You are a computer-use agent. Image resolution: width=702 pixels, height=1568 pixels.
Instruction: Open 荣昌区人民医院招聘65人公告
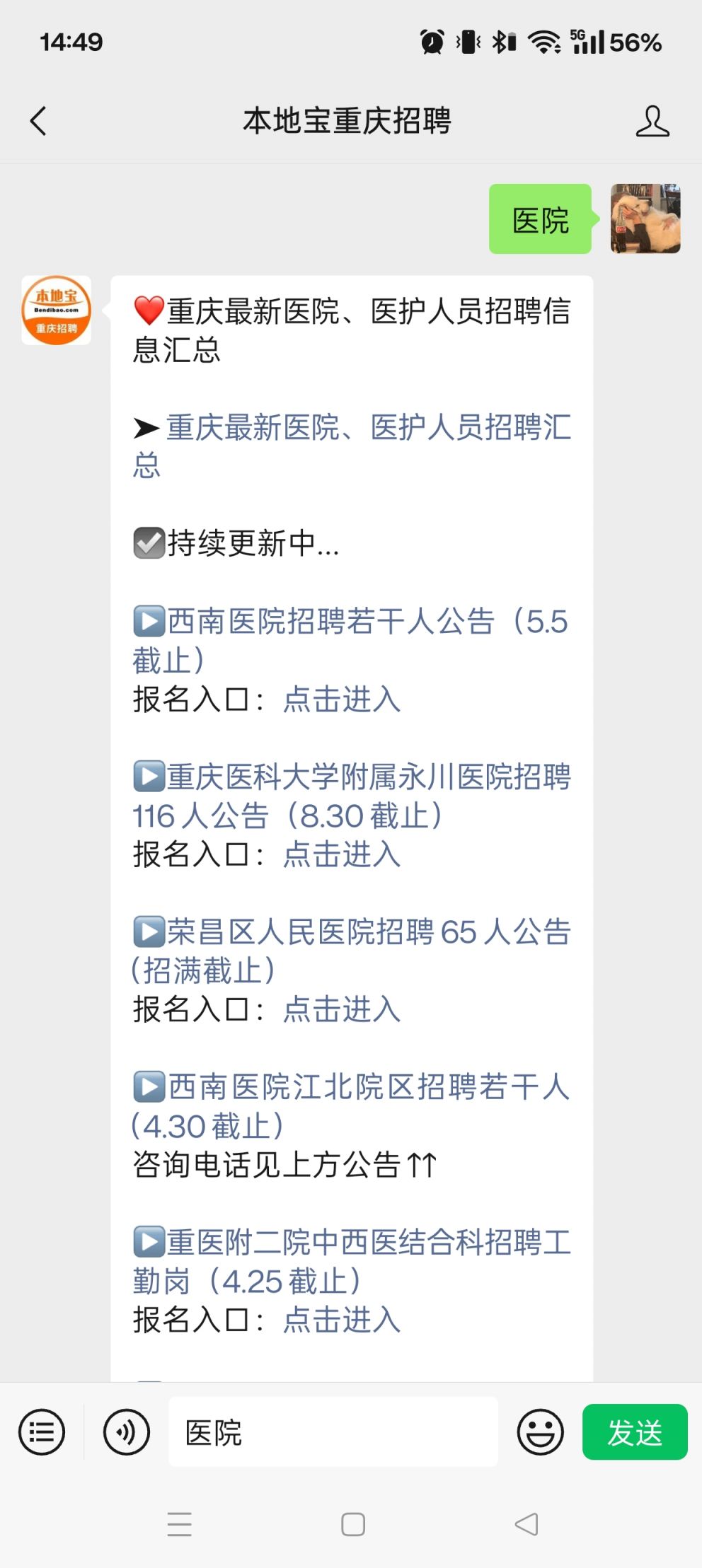[368, 932]
